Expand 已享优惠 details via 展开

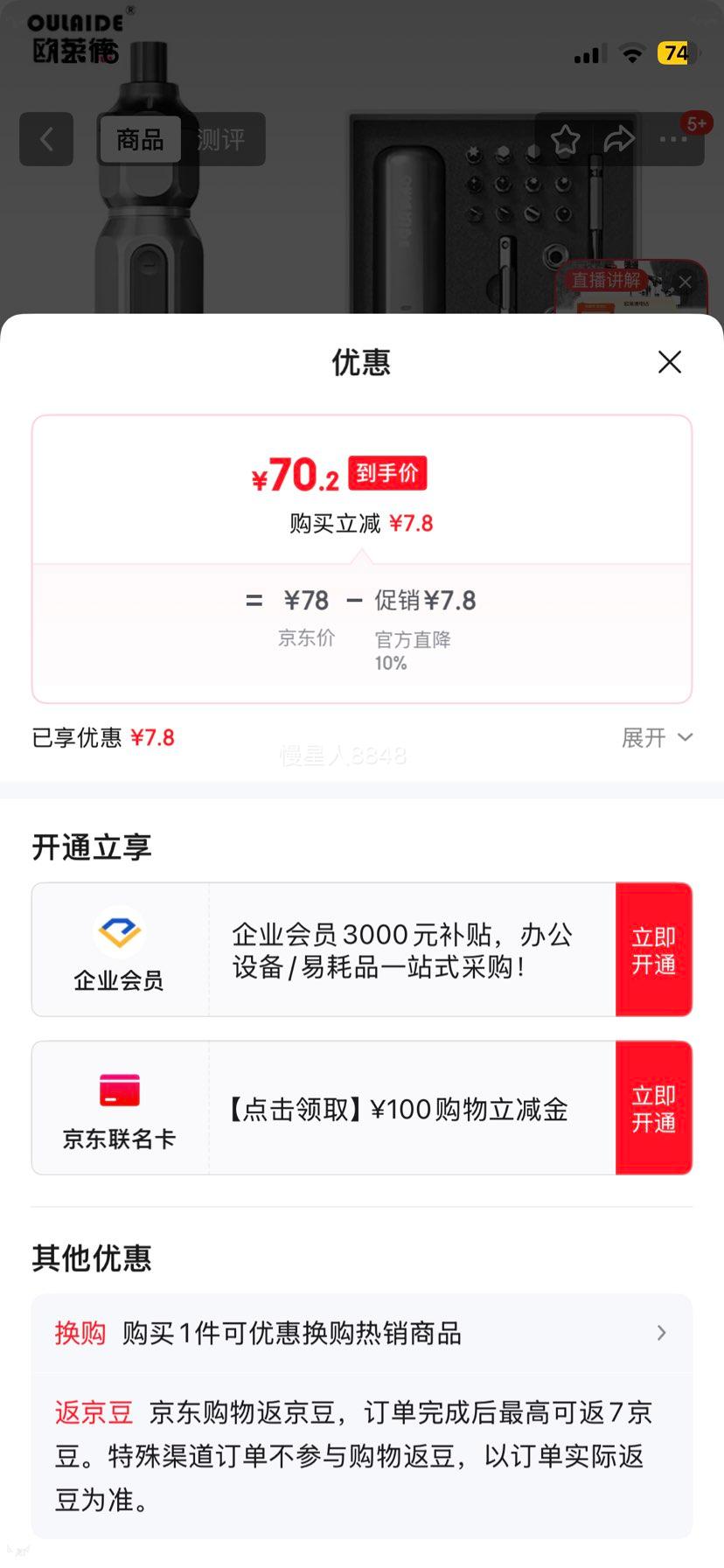(x=657, y=737)
